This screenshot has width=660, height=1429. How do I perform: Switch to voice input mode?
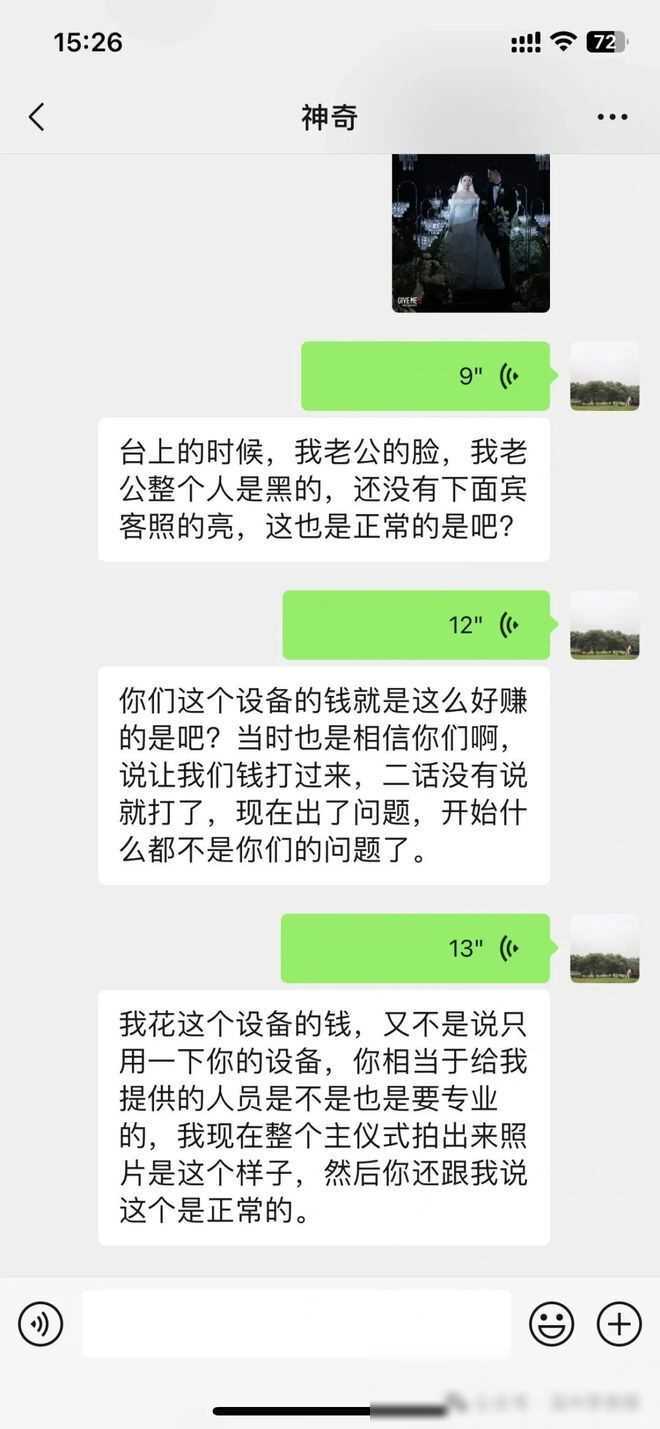[x=41, y=1324]
